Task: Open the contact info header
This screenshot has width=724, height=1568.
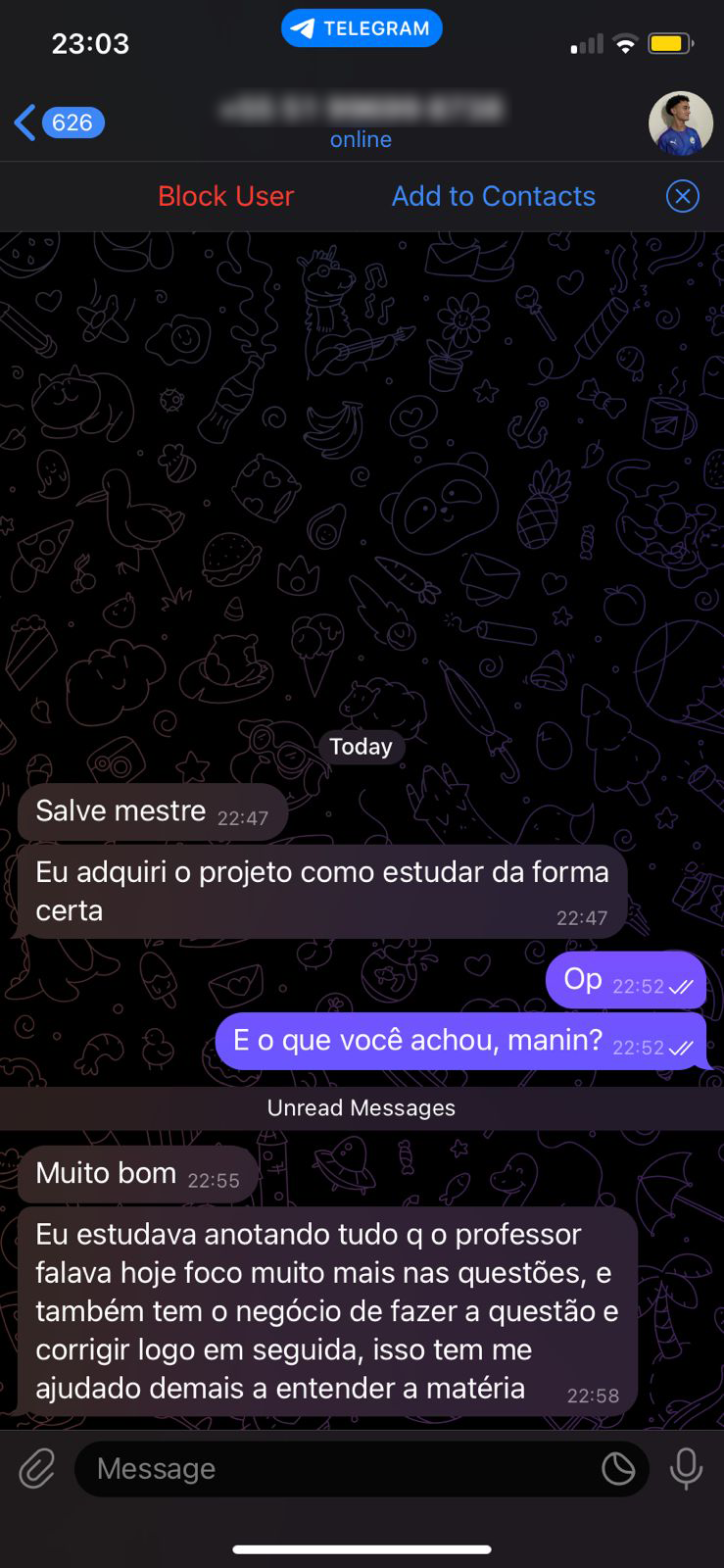Action: pyautogui.click(x=361, y=122)
